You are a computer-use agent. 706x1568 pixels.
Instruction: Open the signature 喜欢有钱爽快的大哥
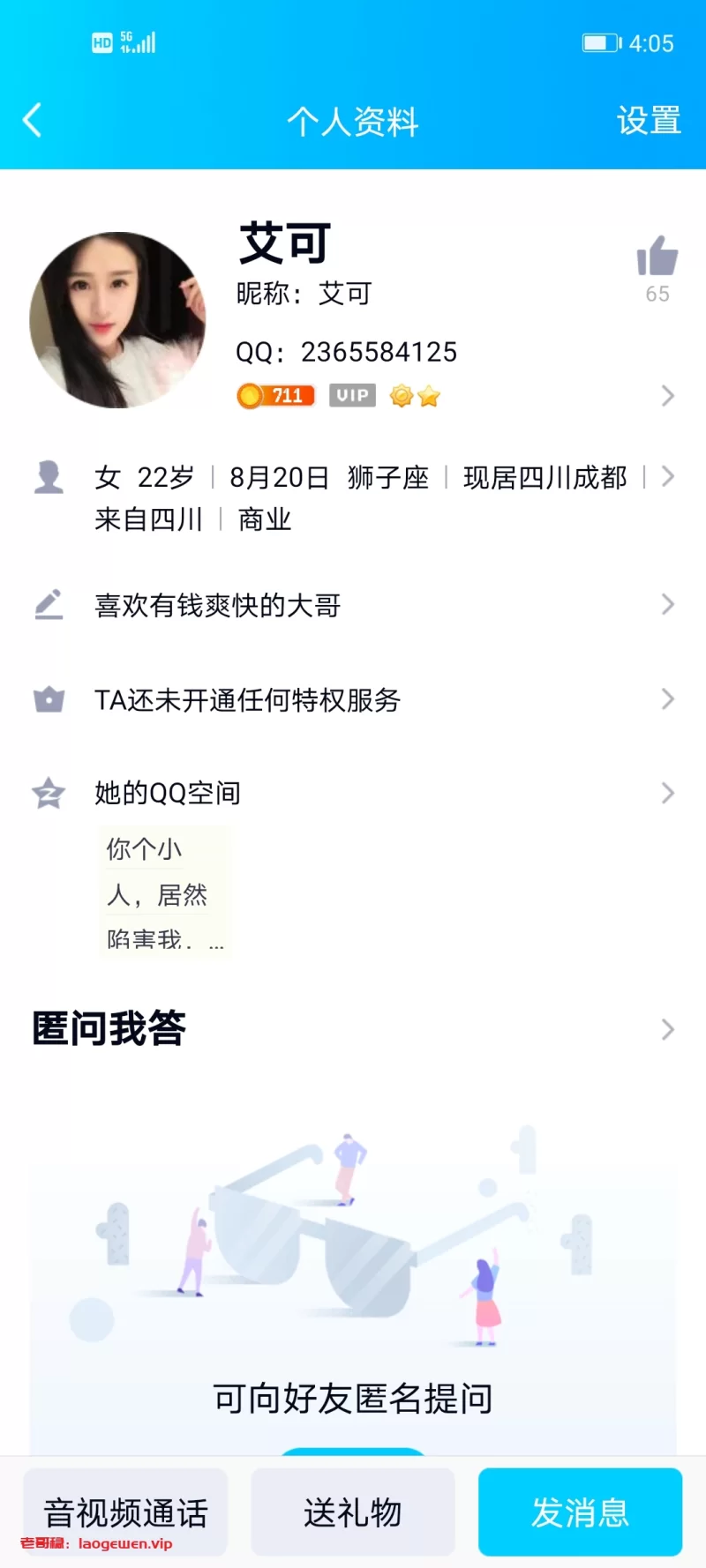[353, 605]
